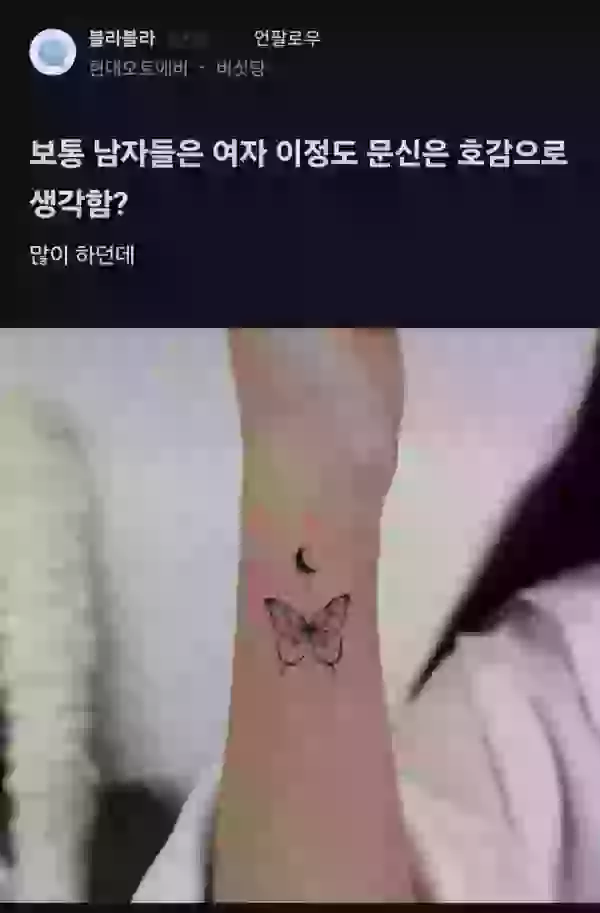Tap the 언팔로우 unfollow button

tap(287, 40)
